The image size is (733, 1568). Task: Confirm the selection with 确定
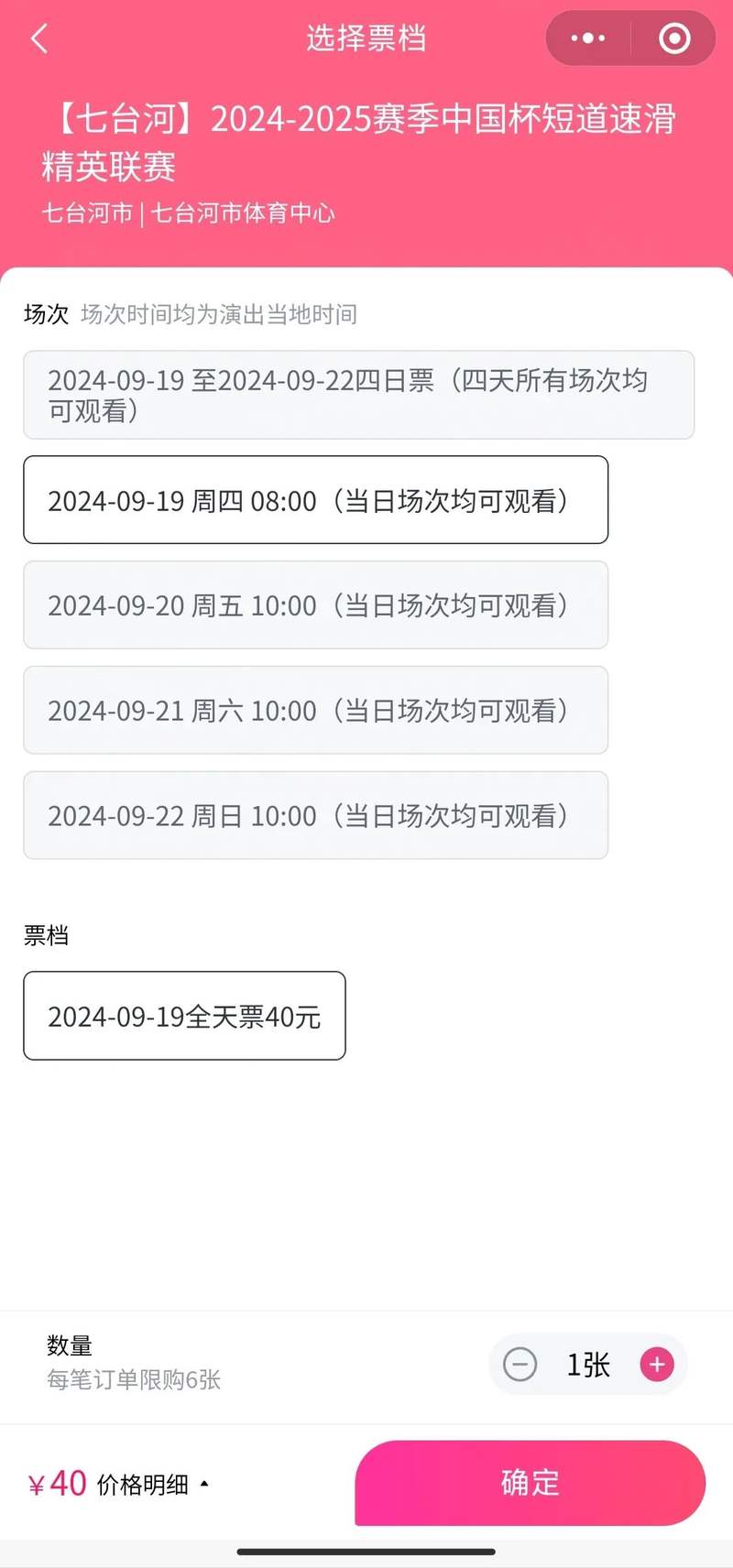coord(530,1483)
